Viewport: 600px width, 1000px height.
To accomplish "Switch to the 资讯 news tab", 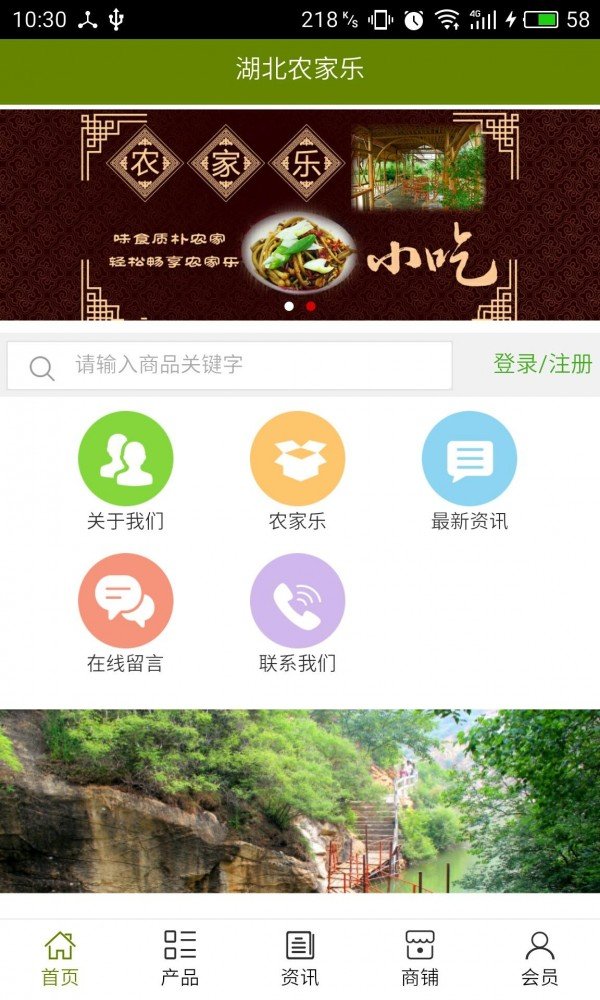I will (300, 958).
